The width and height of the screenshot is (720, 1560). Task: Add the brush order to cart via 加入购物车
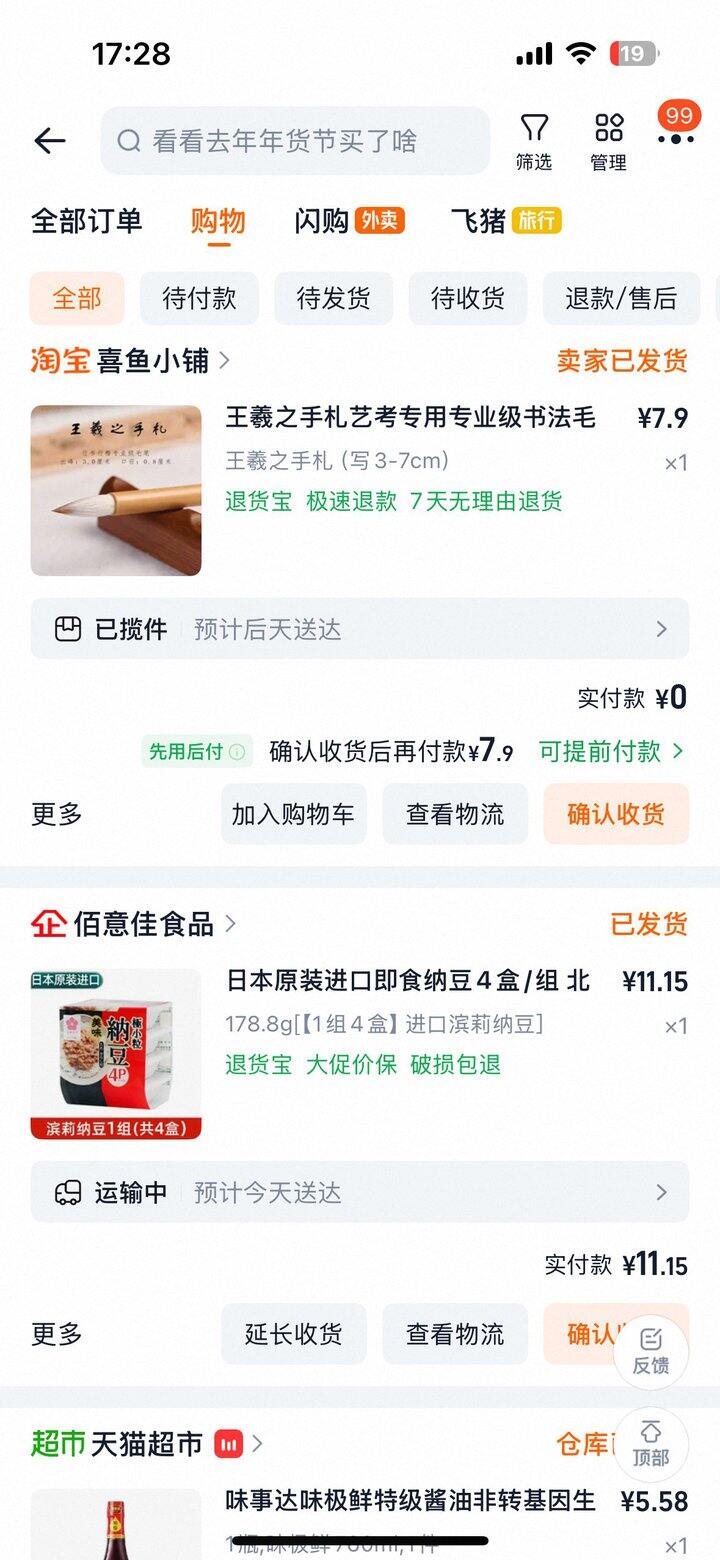click(293, 814)
